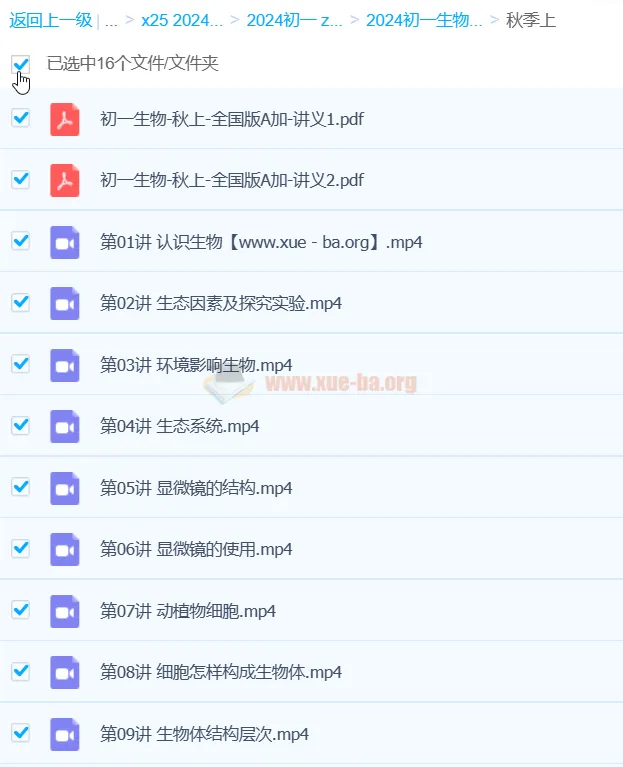The height and width of the screenshot is (767, 623).
Task: Open 第09讲 生物体结构层次.mp4
Action: [204, 734]
